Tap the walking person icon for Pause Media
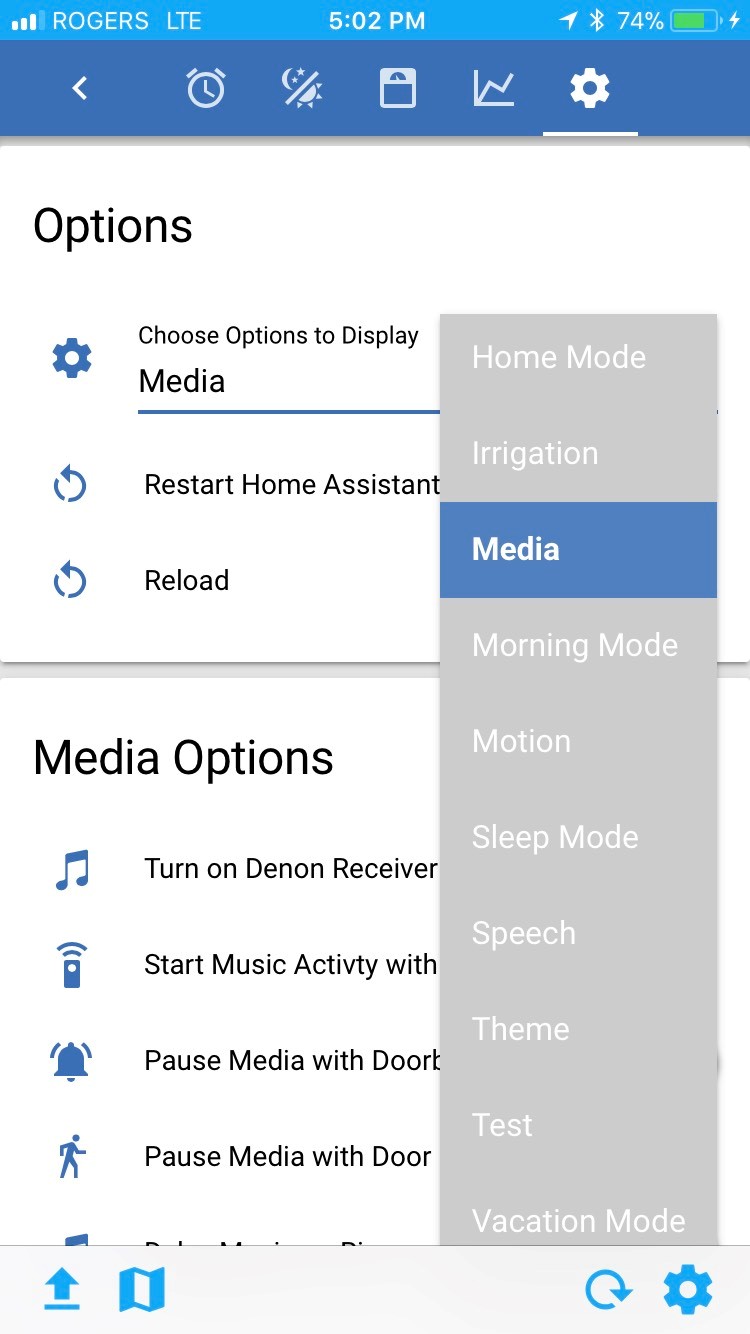Viewport: 750px width, 1334px height. pos(71,1156)
